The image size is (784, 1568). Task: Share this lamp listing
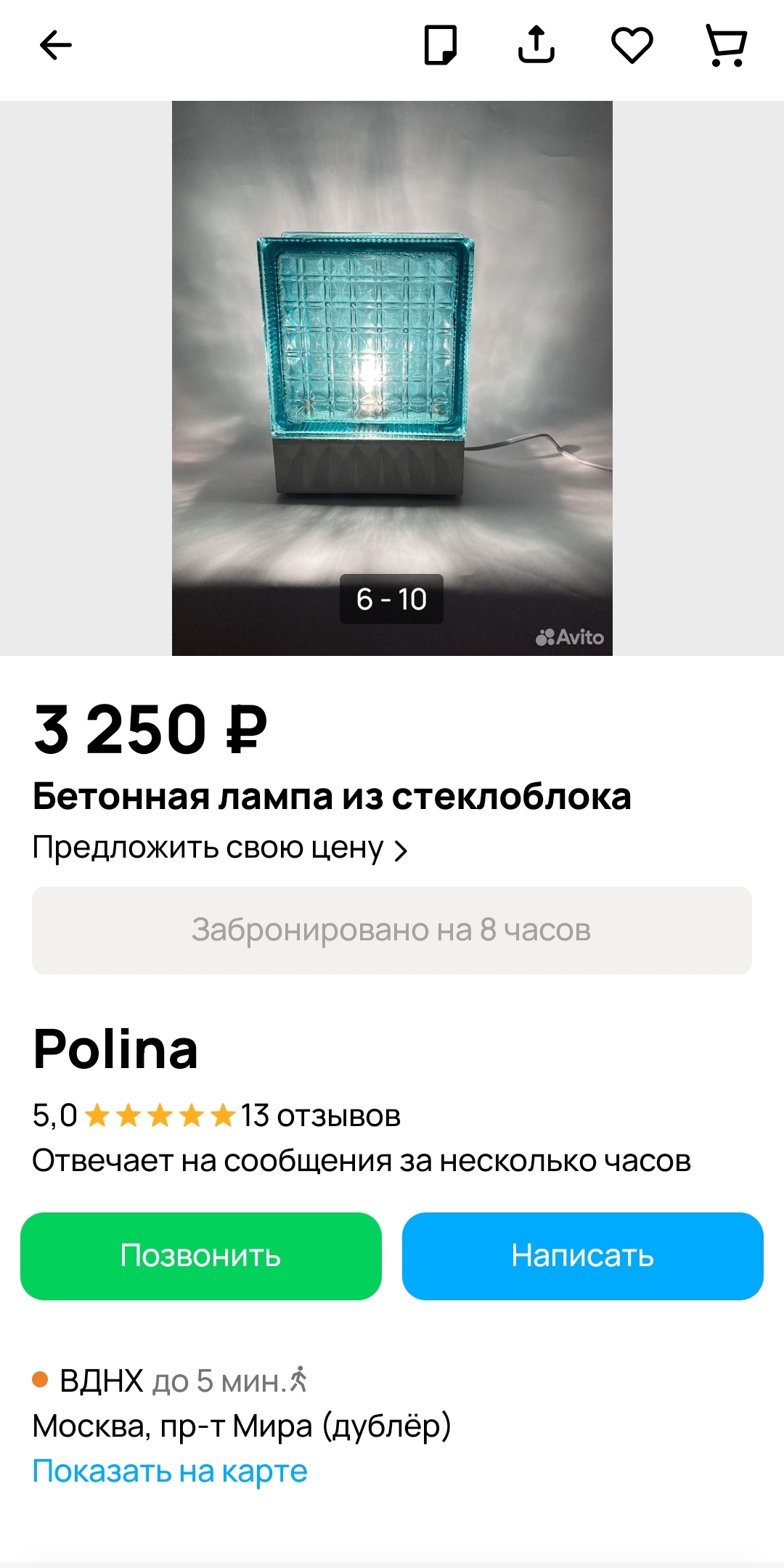coord(536,45)
